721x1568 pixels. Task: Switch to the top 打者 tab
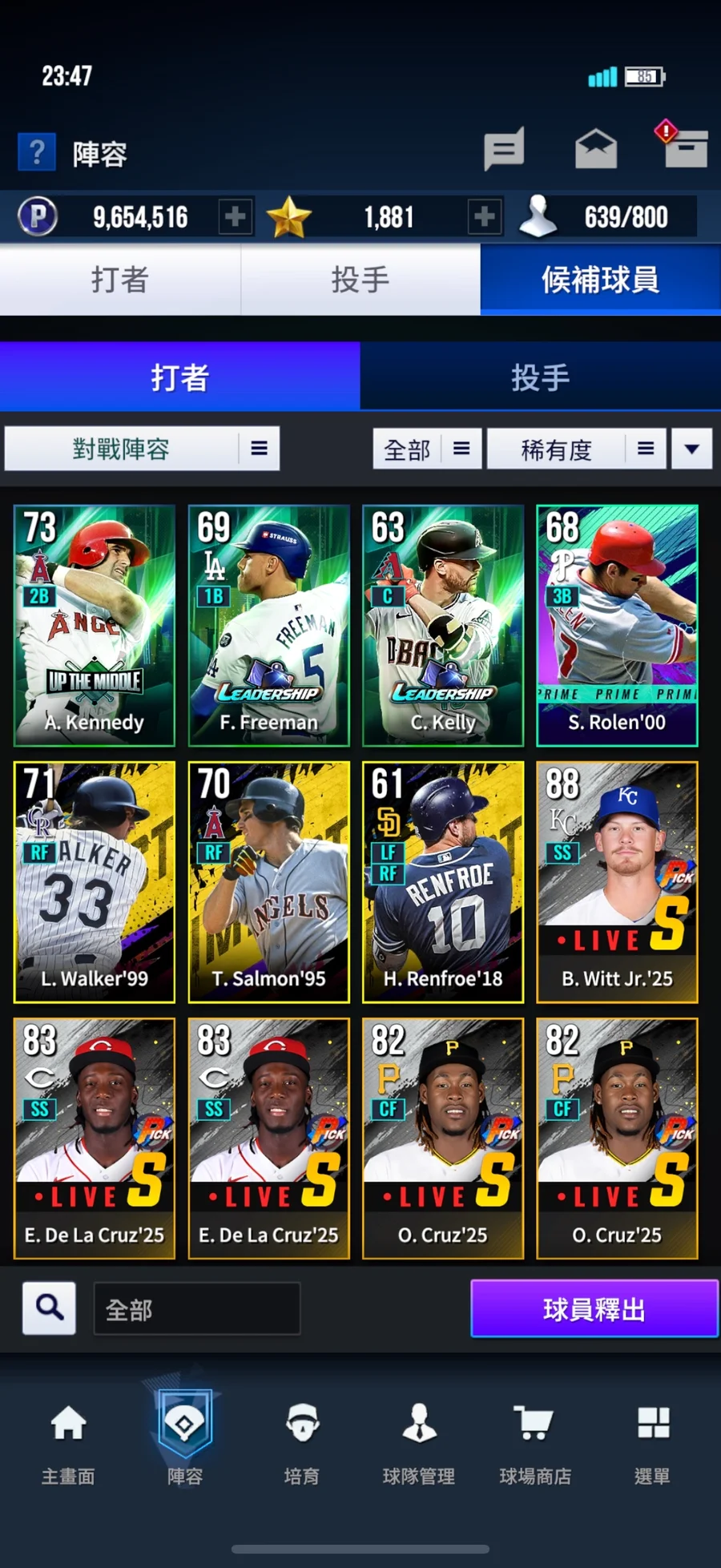point(120,280)
